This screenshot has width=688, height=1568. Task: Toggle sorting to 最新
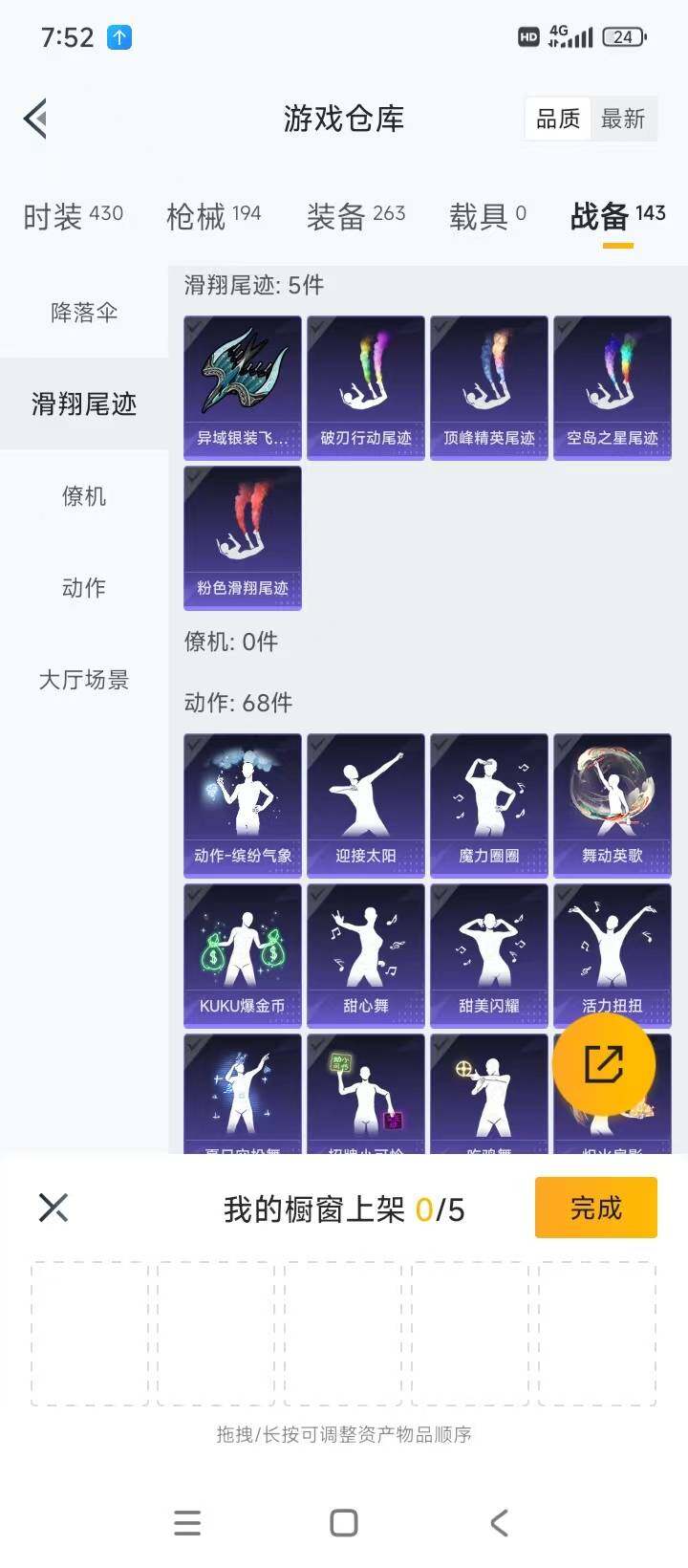[x=623, y=118]
